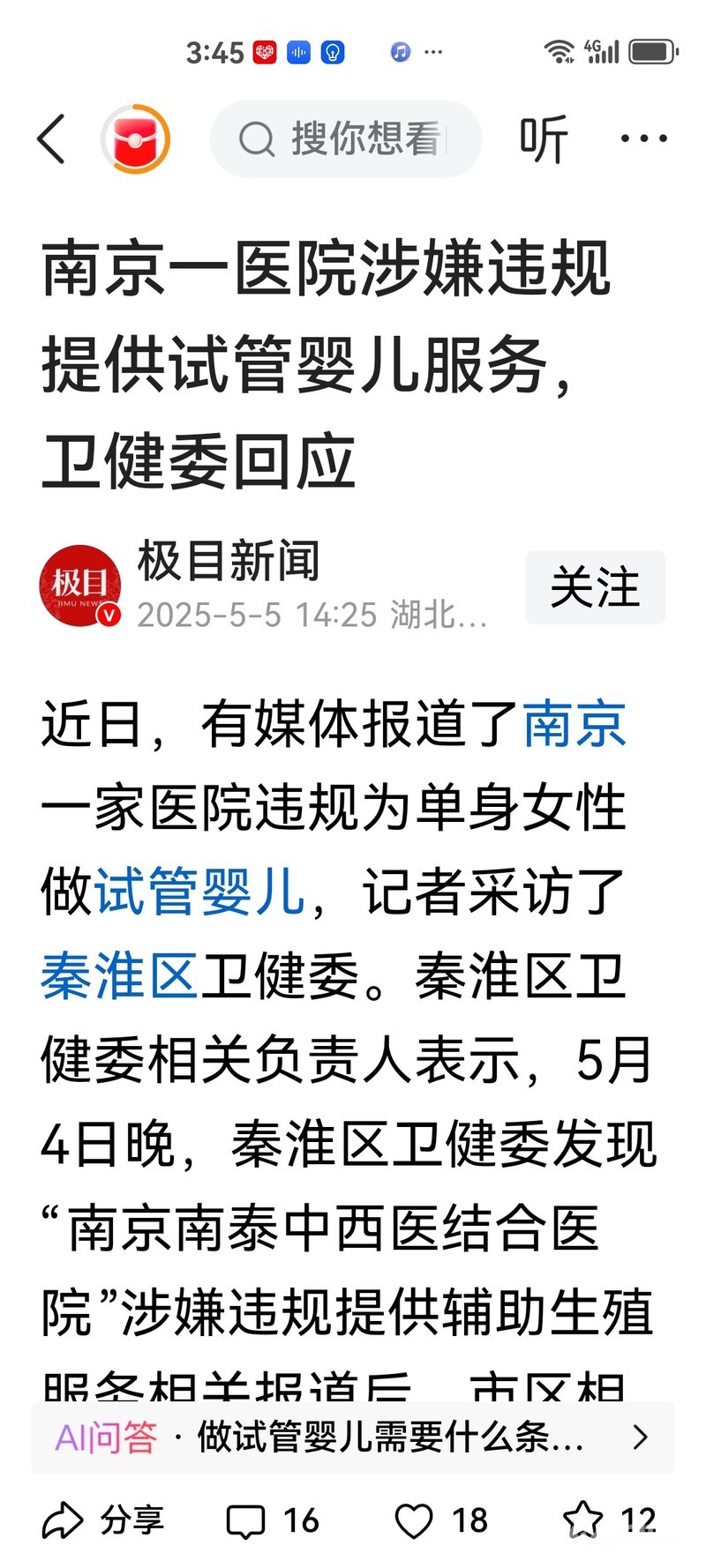Image resolution: width=706 pixels, height=1568 pixels.
Task: Listen to the article via 听
Action: (543, 139)
